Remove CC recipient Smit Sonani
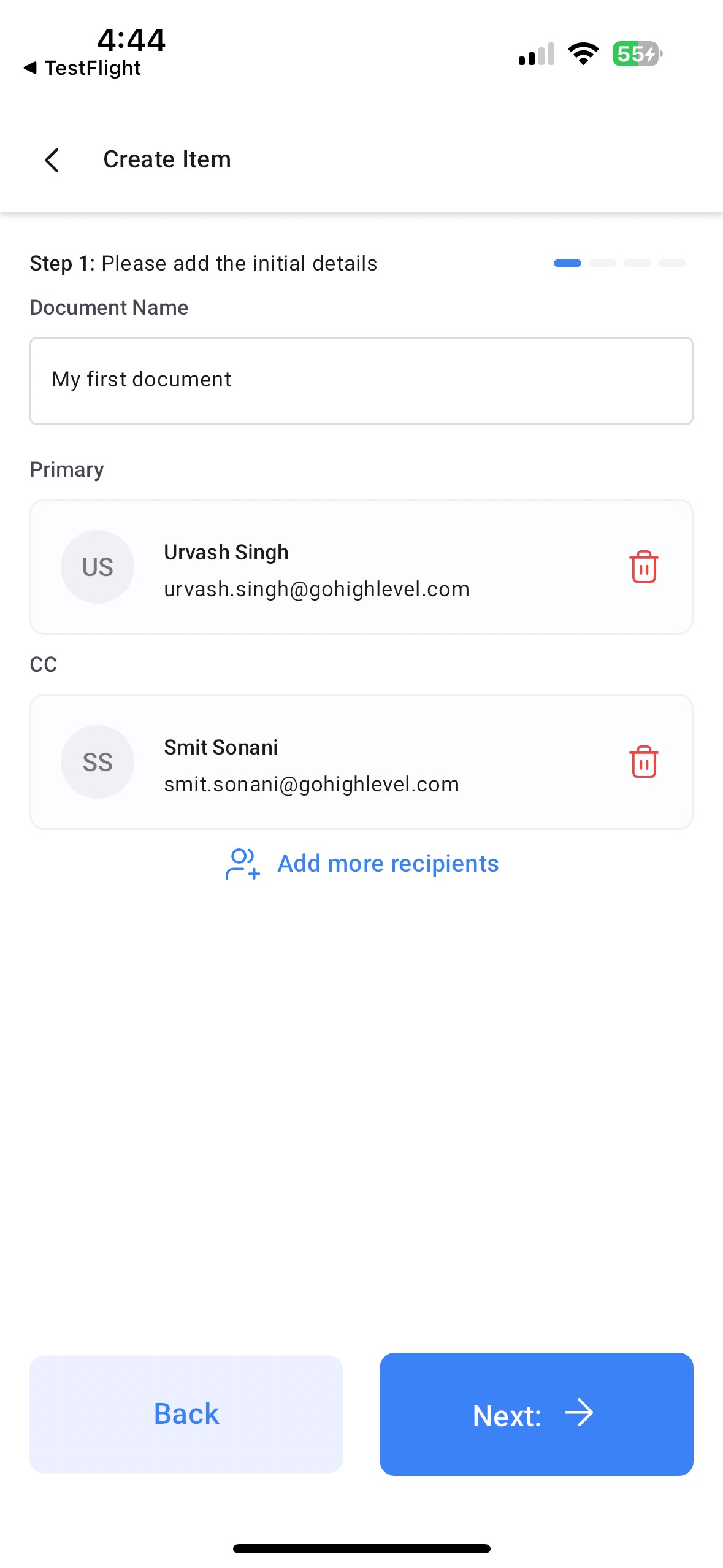The width and height of the screenshot is (723, 1568). (643, 761)
